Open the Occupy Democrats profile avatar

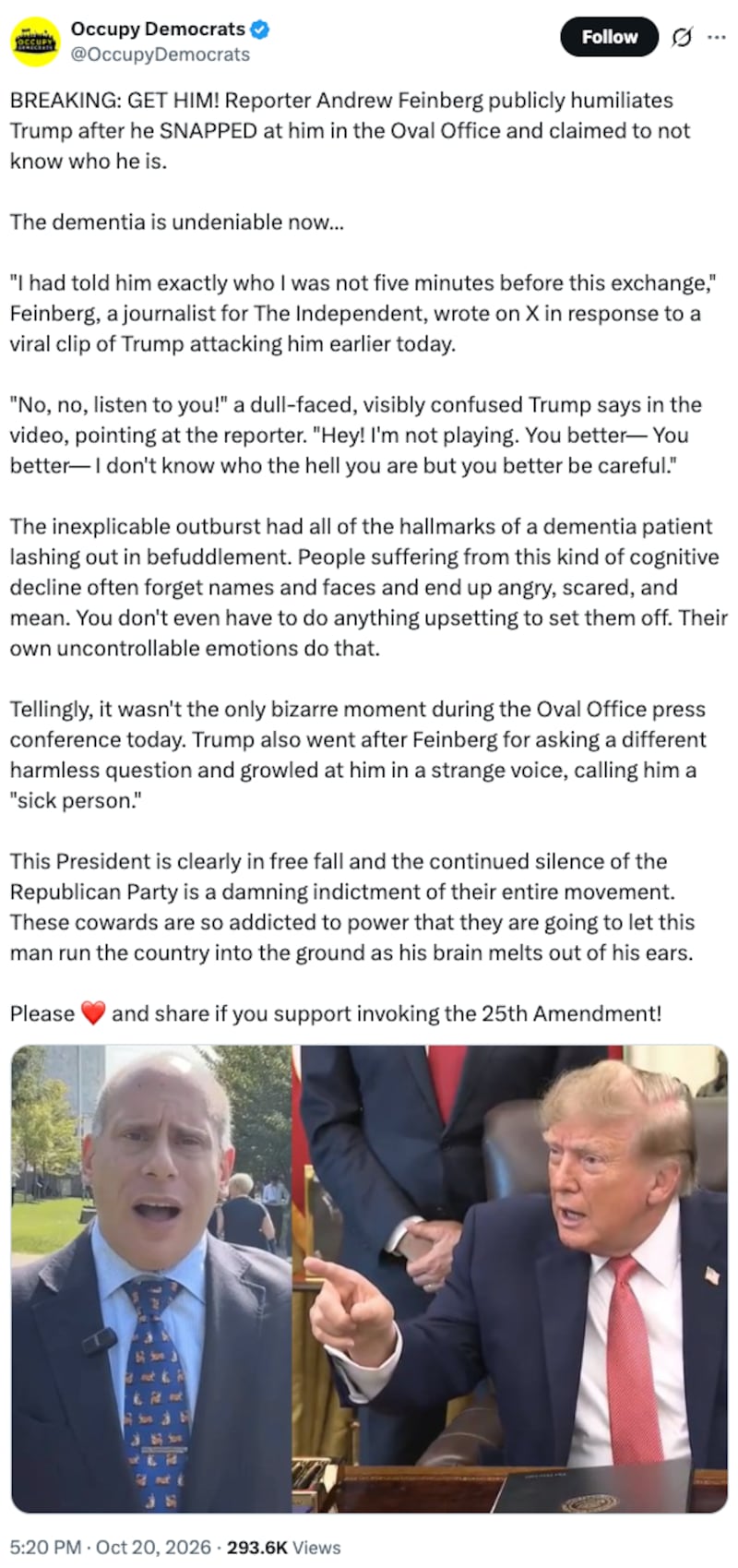[35, 42]
